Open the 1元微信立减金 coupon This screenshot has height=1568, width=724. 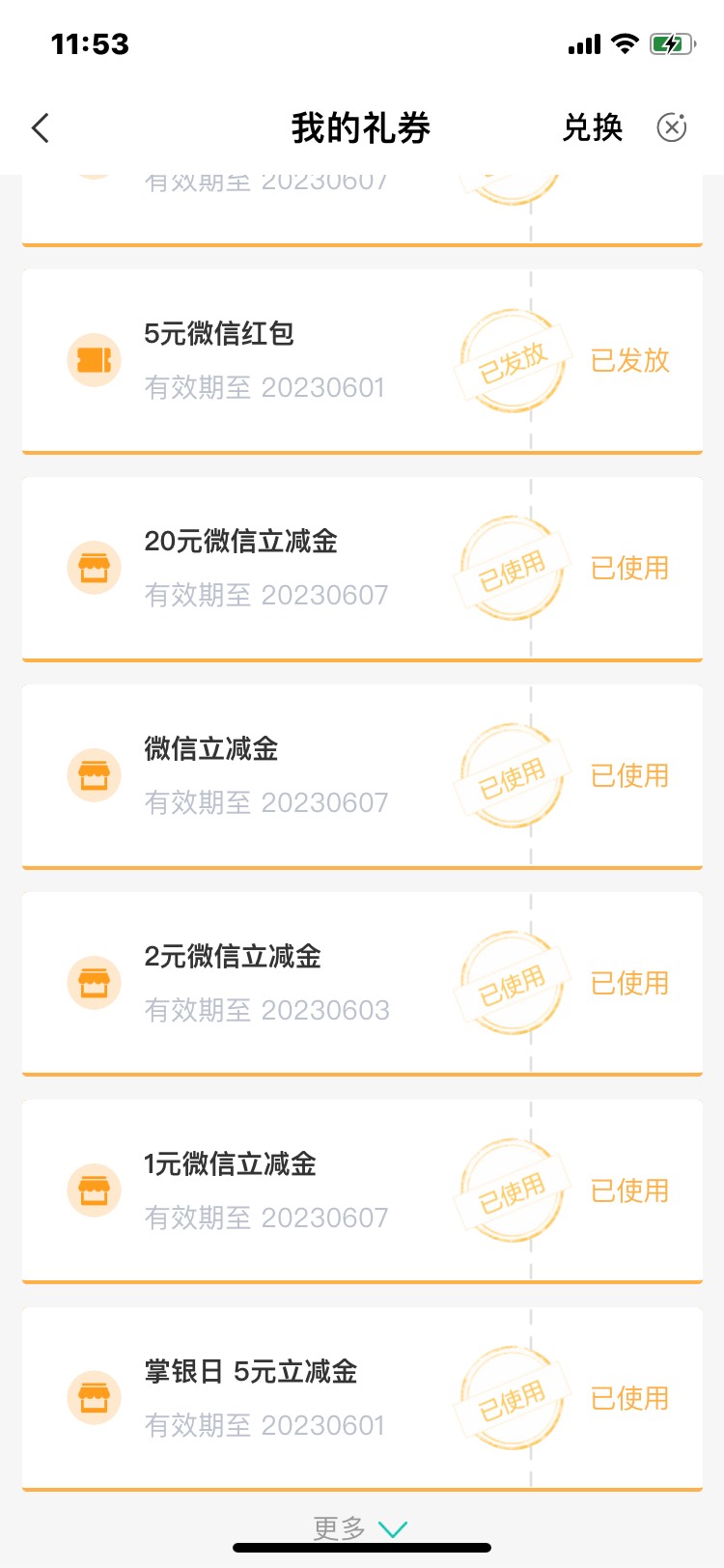point(362,1191)
